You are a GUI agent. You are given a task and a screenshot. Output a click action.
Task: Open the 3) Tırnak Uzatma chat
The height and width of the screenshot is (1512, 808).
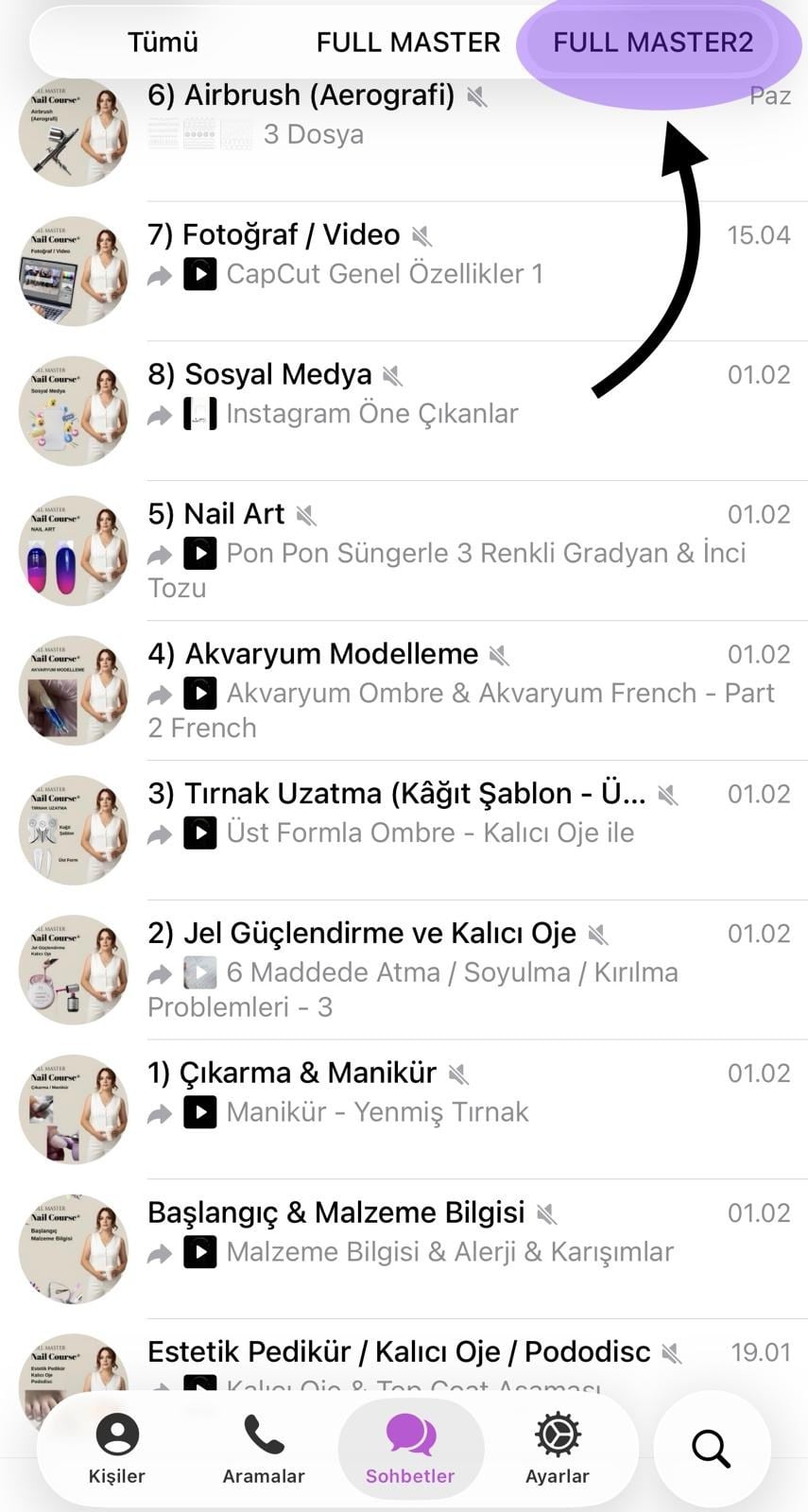pyautogui.click(x=404, y=831)
